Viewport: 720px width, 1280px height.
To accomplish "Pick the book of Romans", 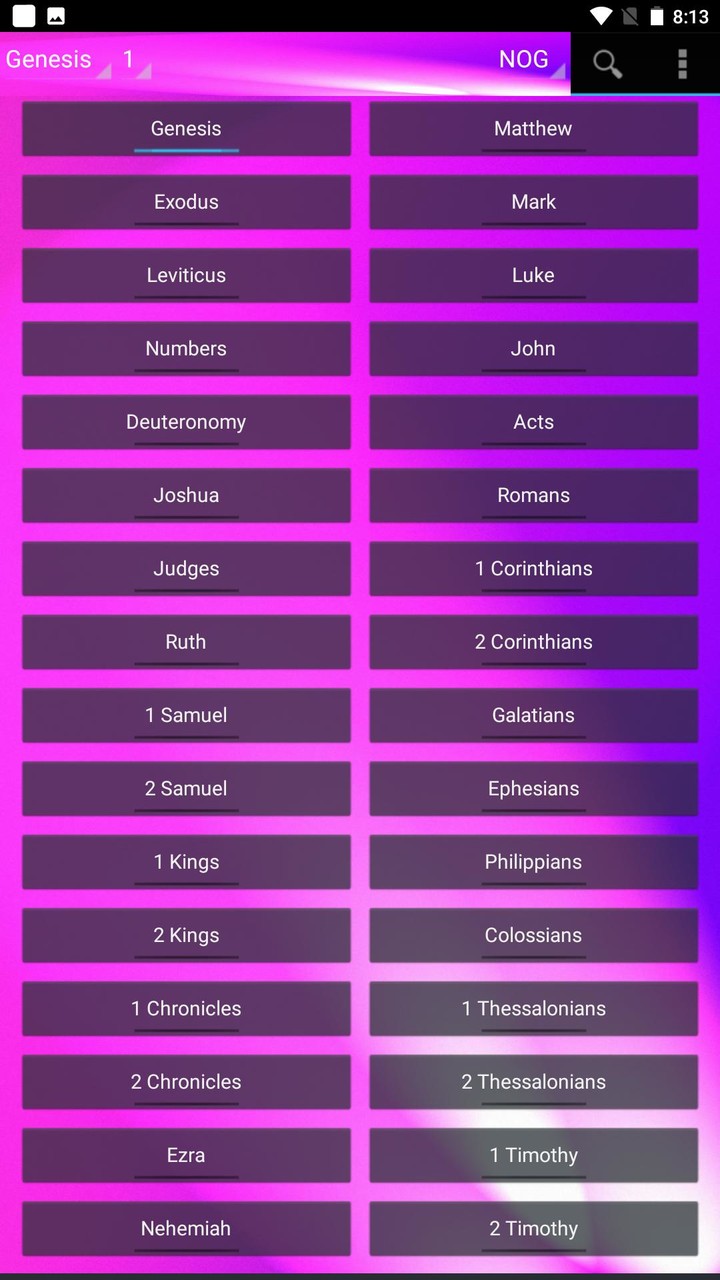I will pos(533,495).
